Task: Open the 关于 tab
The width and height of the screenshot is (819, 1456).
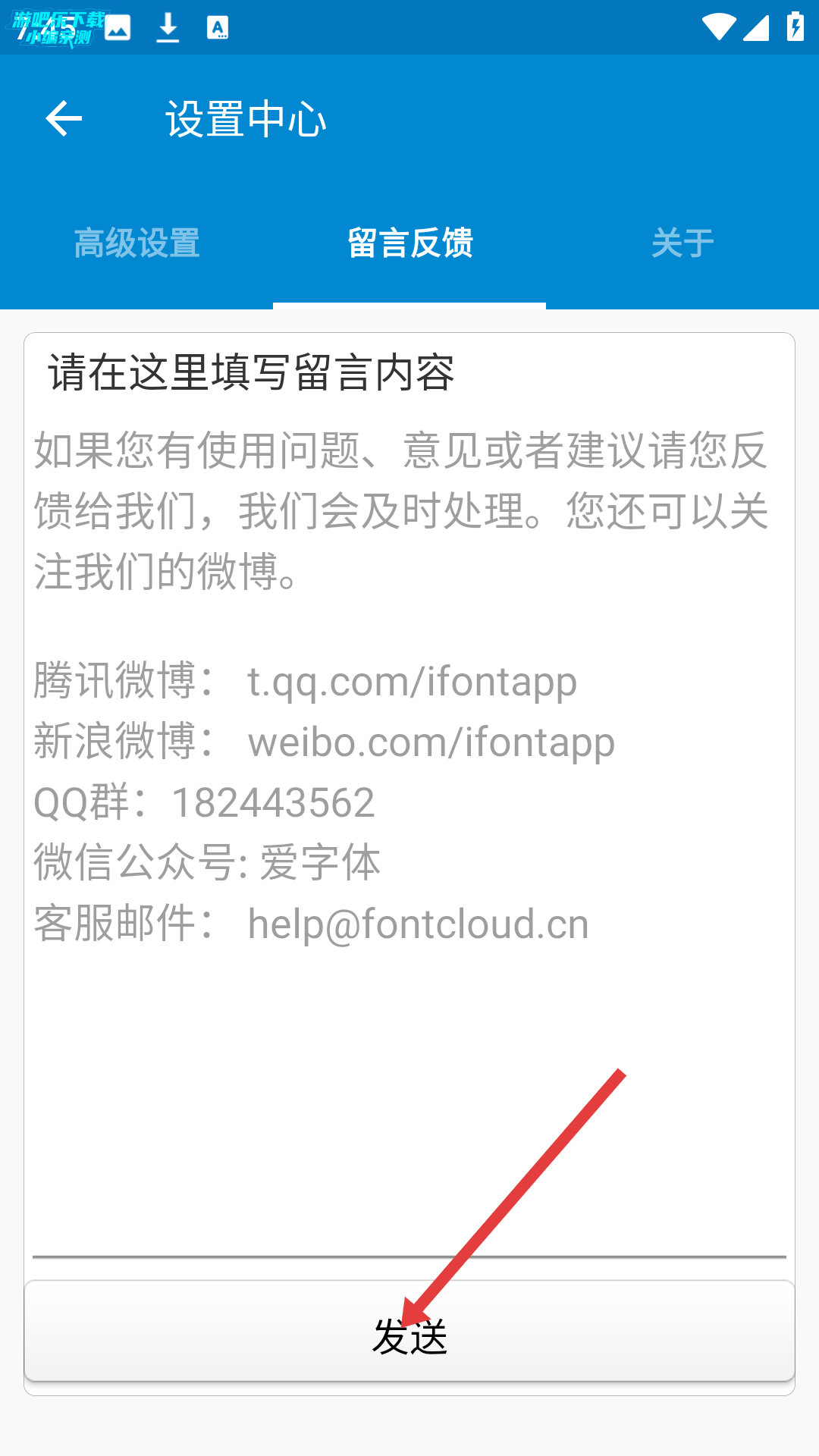Action: [x=682, y=243]
